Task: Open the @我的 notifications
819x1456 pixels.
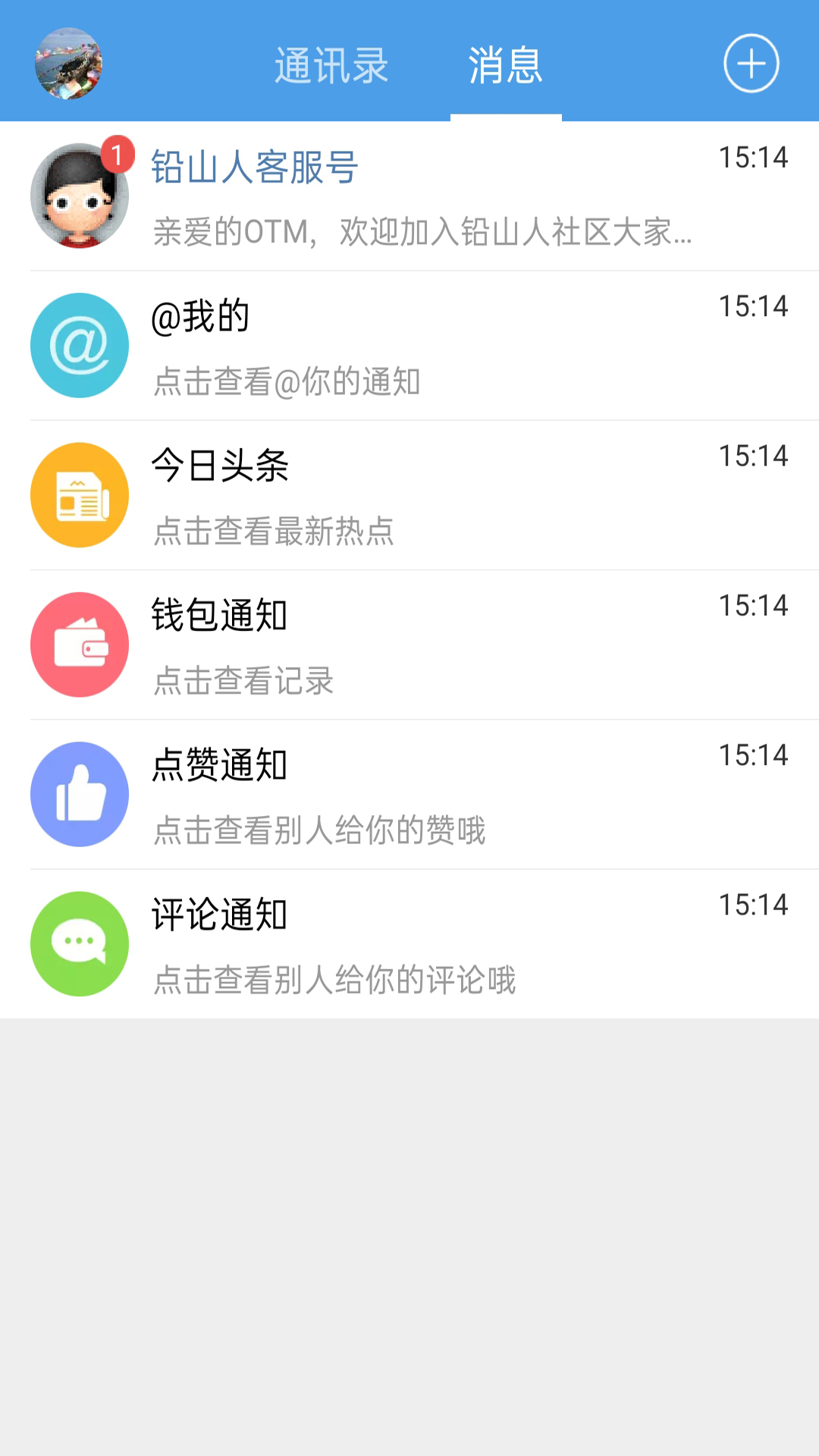Action: point(409,345)
